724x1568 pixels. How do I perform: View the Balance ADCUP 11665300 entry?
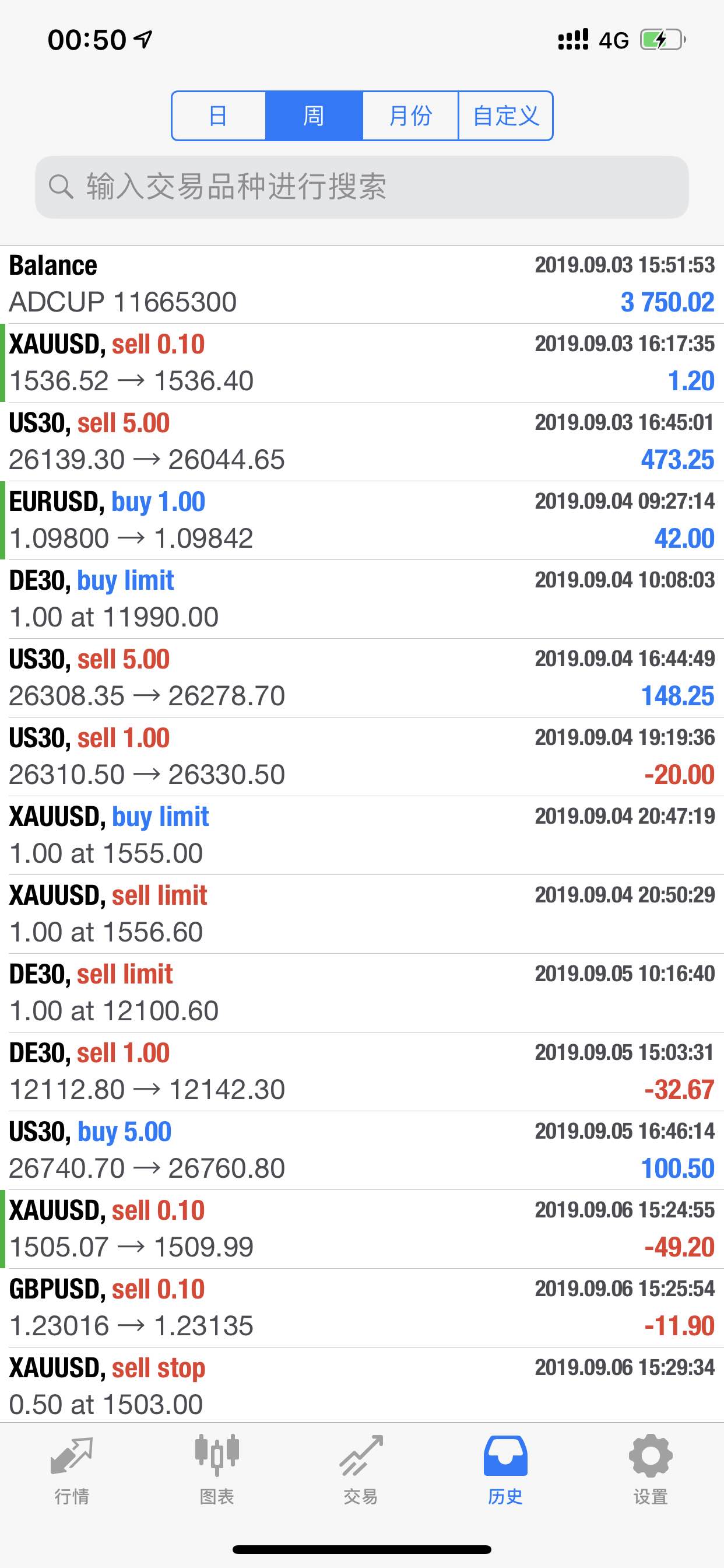pos(362,284)
